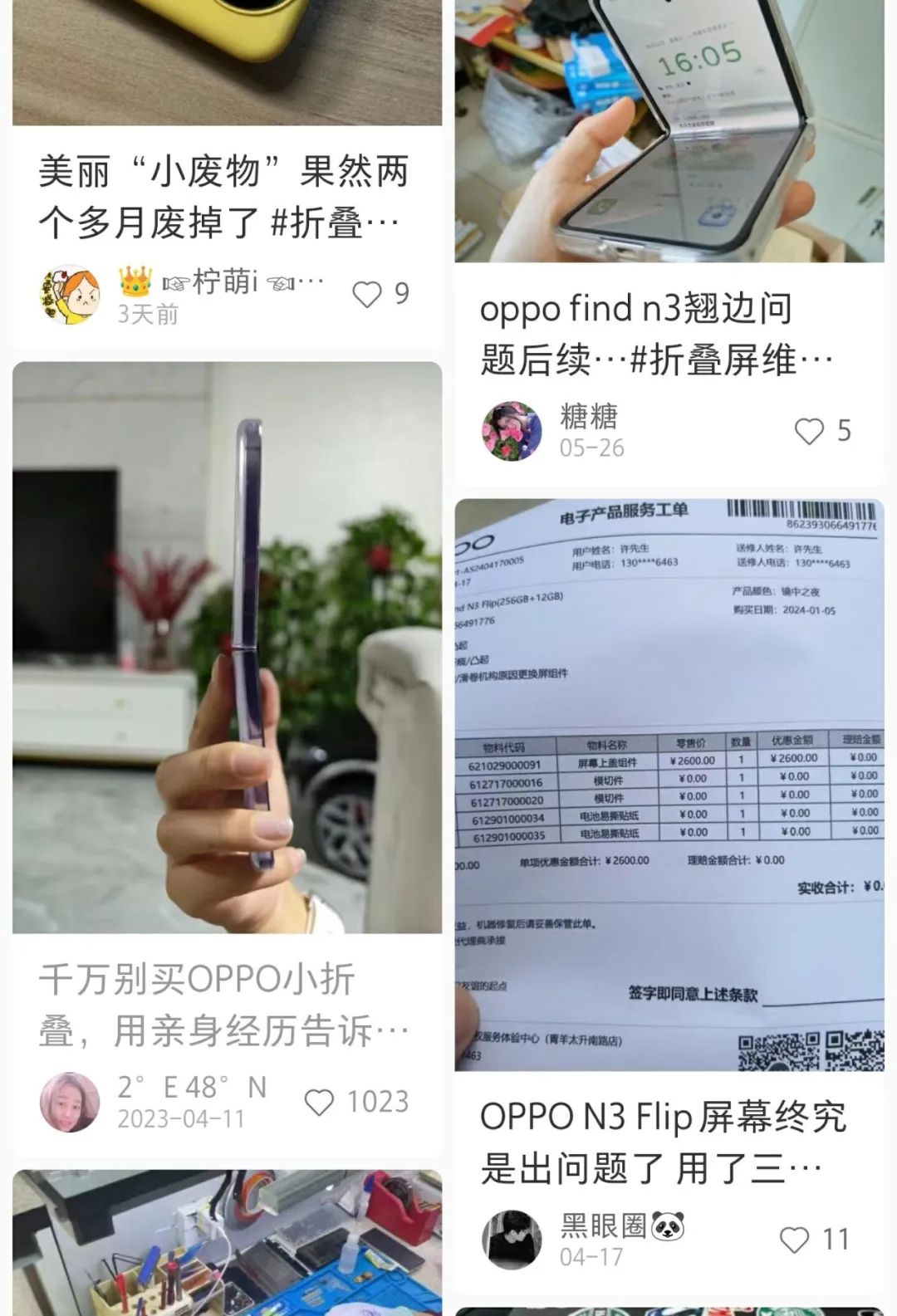897x1316 pixels.
Task: Open the 千万别买OPPO小折叠 post
Action: coord(224,1005)
